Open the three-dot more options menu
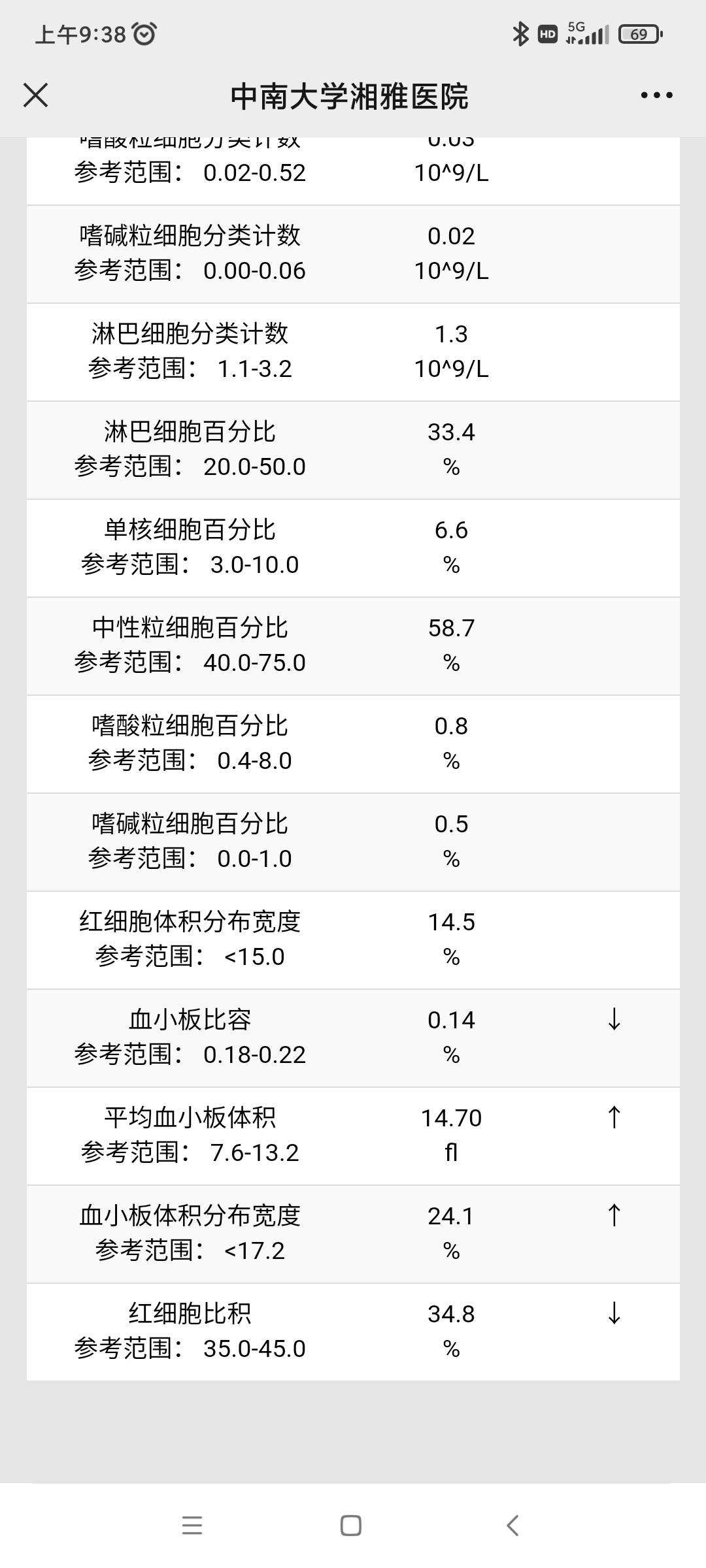 tap(656, 95)
